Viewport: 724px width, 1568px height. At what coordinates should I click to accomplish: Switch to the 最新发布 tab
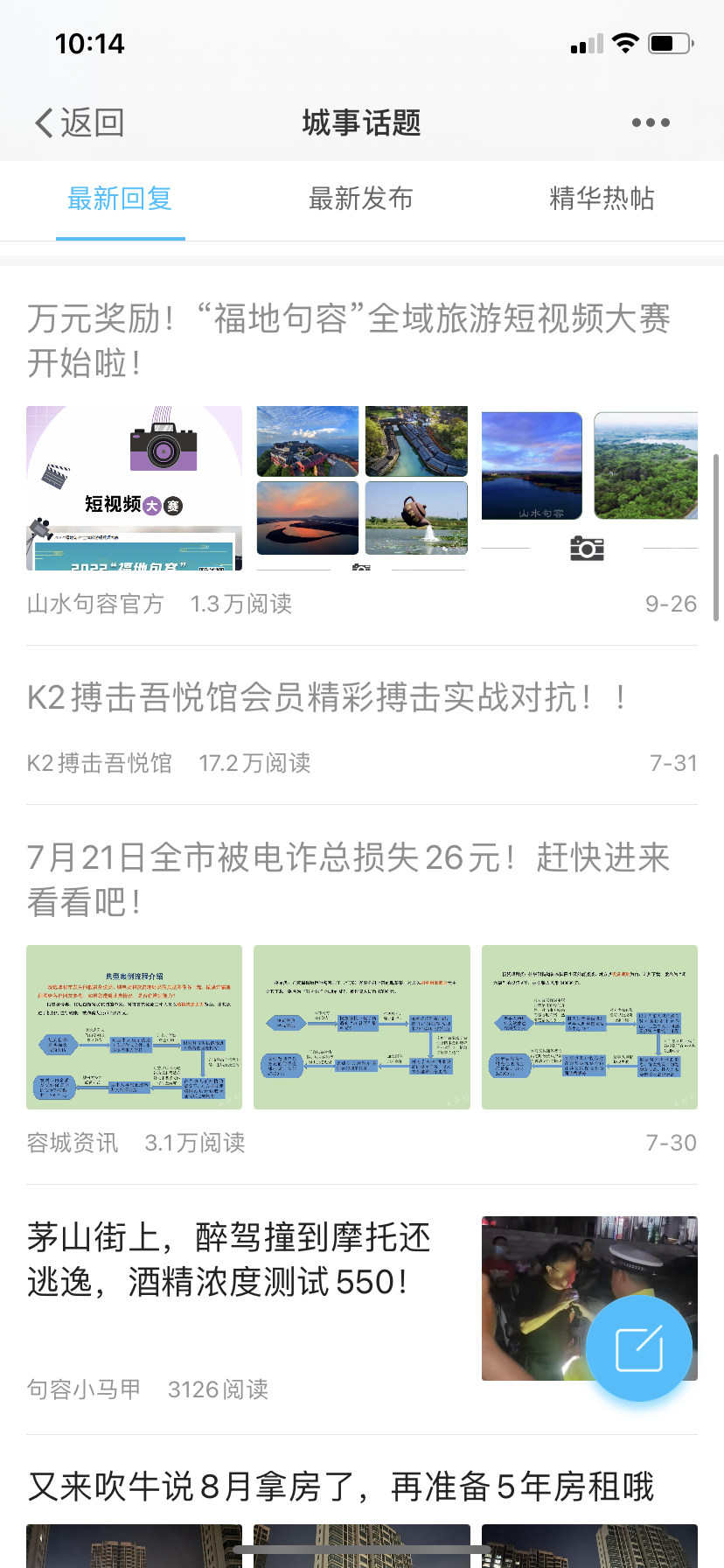[361, 199]
